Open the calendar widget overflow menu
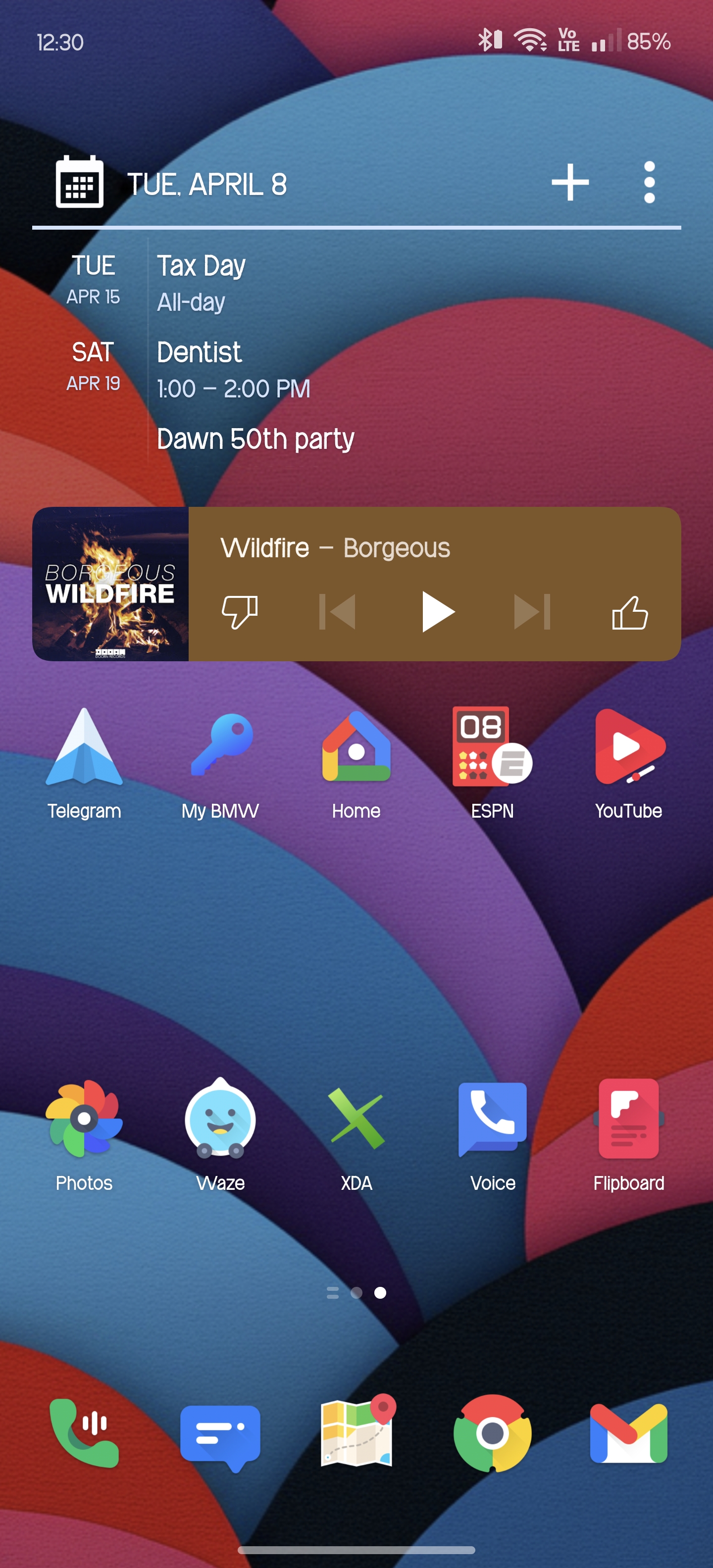The image size is (713, 1568). tap(649, 182)
